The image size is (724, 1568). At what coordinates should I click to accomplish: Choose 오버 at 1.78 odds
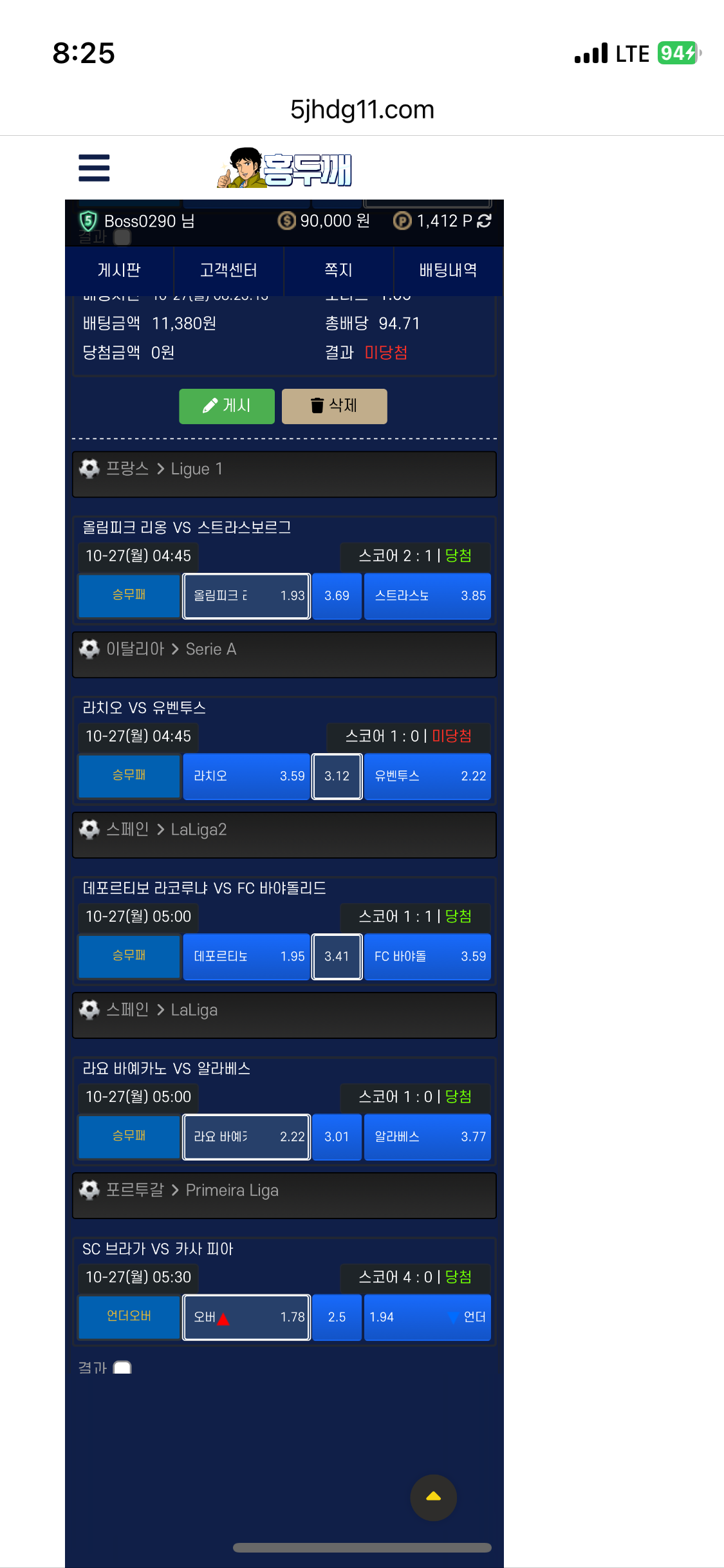click(246, 1317)
